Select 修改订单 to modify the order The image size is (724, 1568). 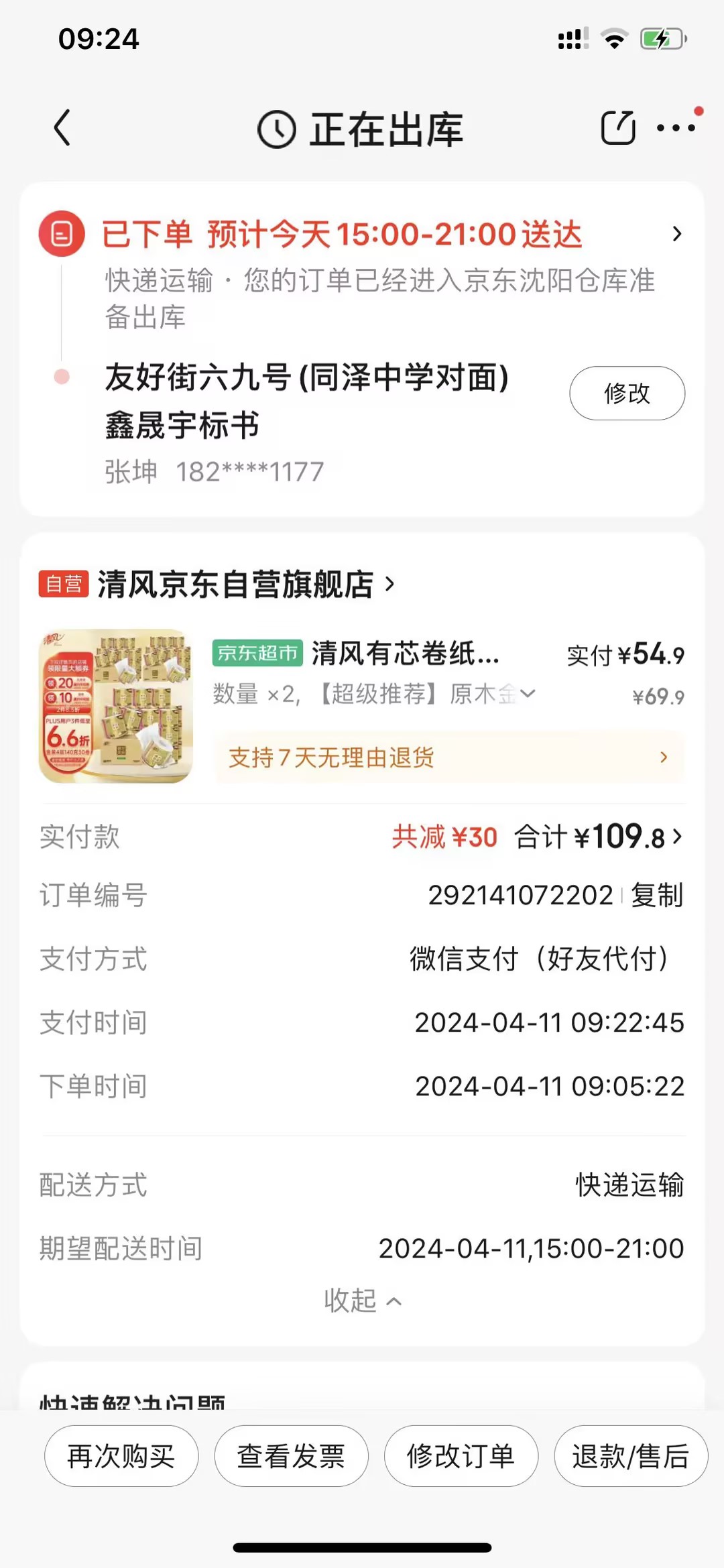click(461, 1456)
